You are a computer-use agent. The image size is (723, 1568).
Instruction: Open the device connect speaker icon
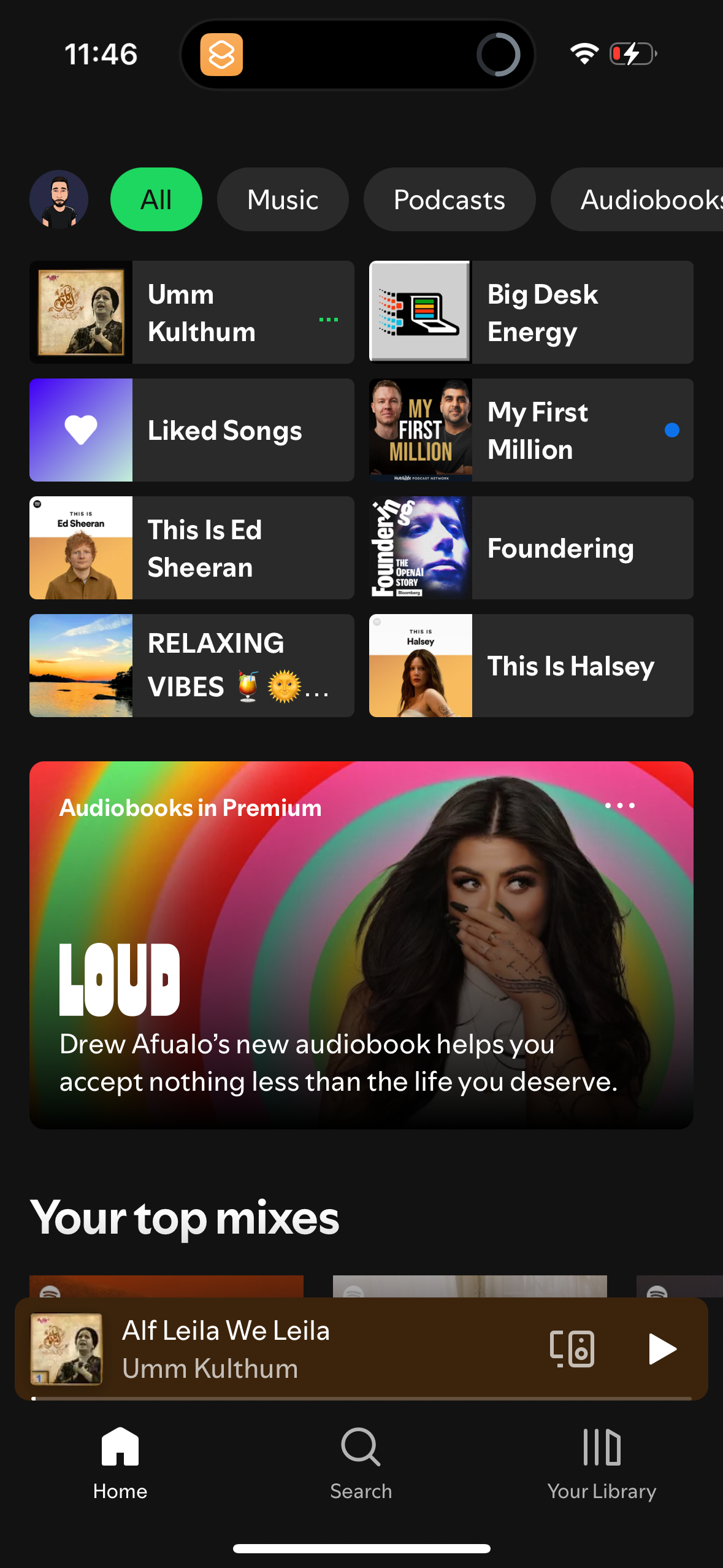pos(572,1348)
